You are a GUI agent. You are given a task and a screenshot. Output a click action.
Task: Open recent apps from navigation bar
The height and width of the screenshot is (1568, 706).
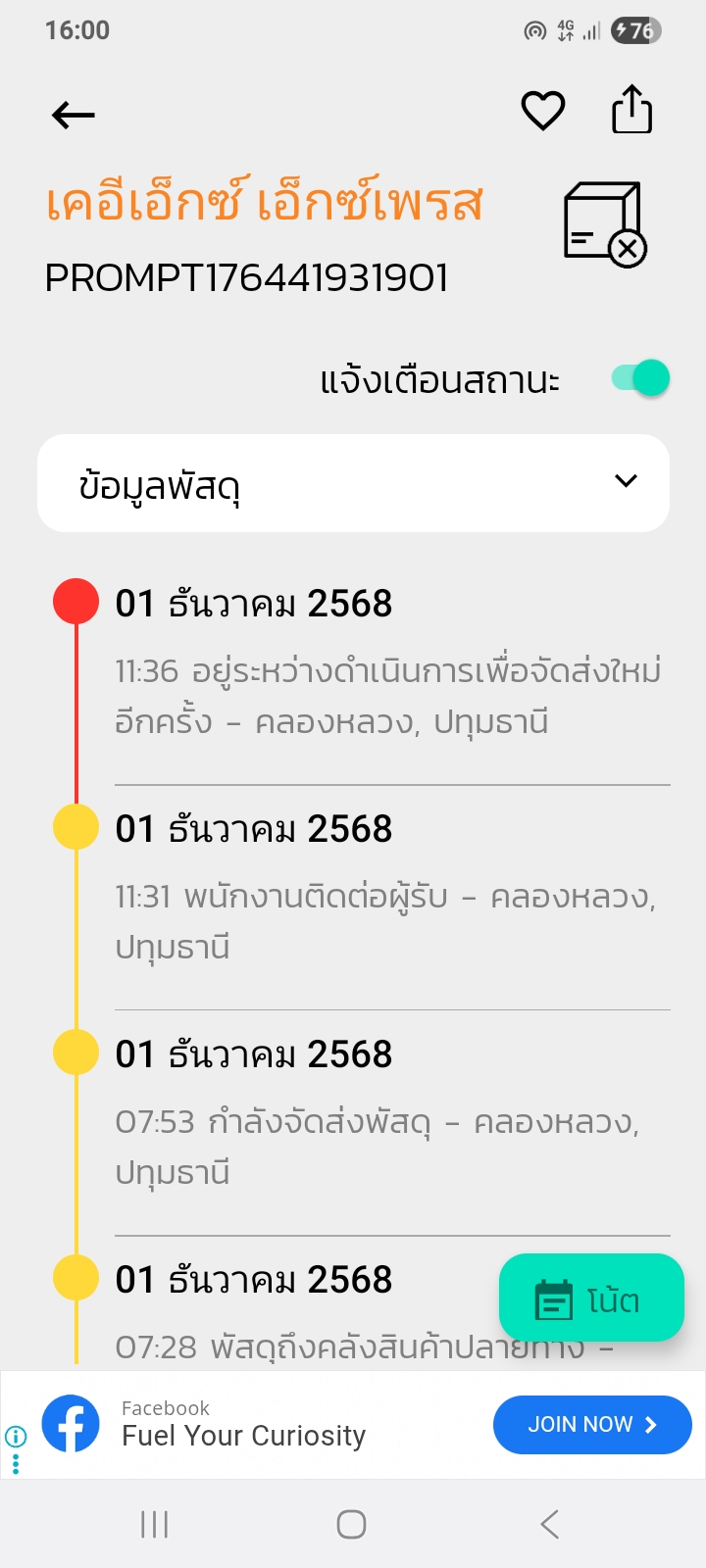[155, 1525]
